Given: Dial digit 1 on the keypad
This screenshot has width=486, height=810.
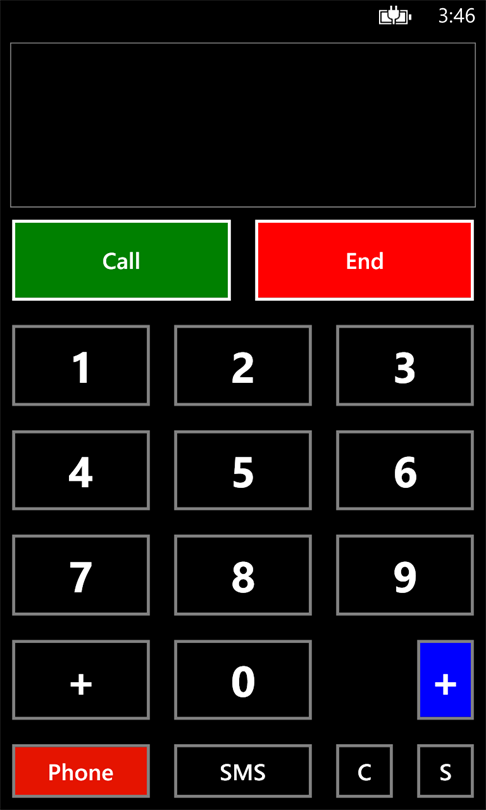Looking at the screenshot, I should pyautogui.click(x=81, y=365).
